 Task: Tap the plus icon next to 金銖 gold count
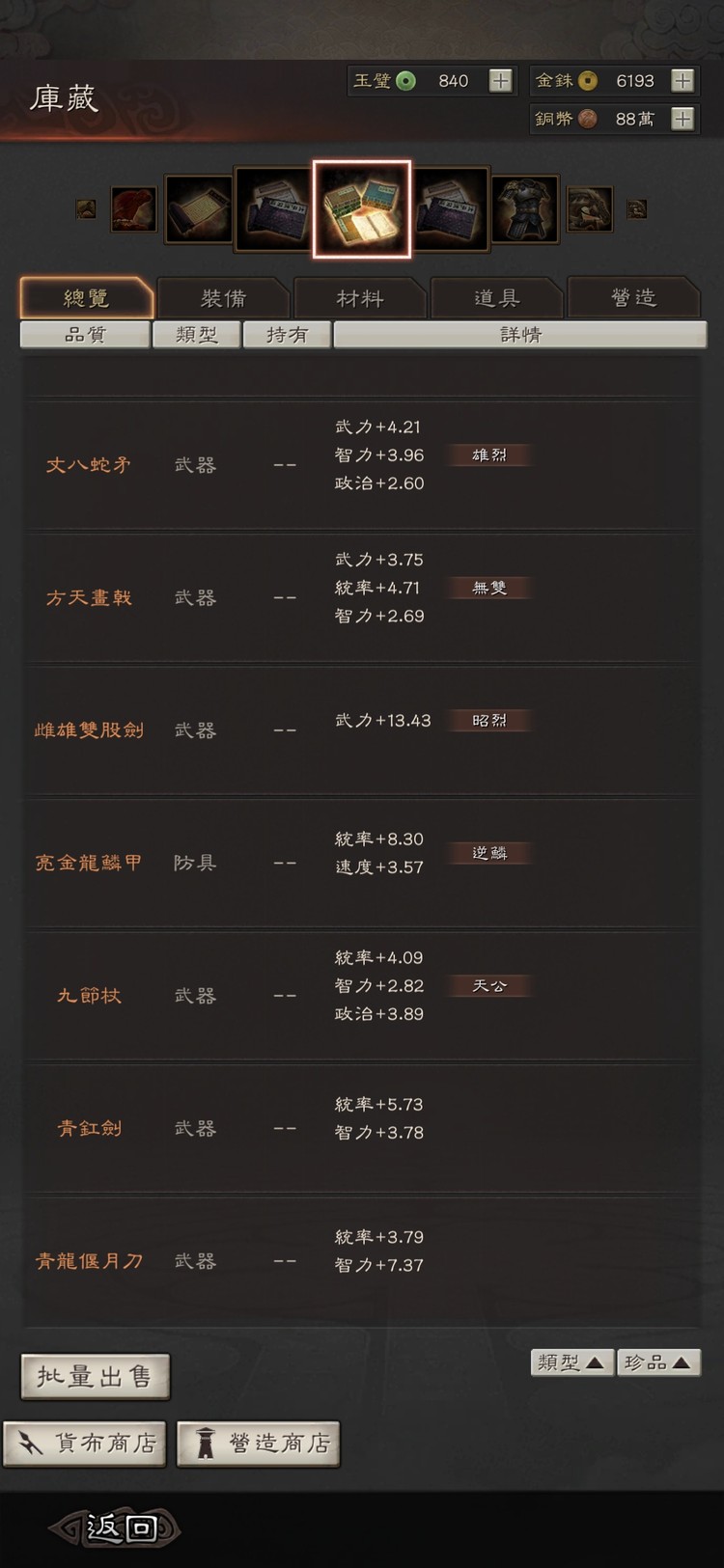(682, 80)
